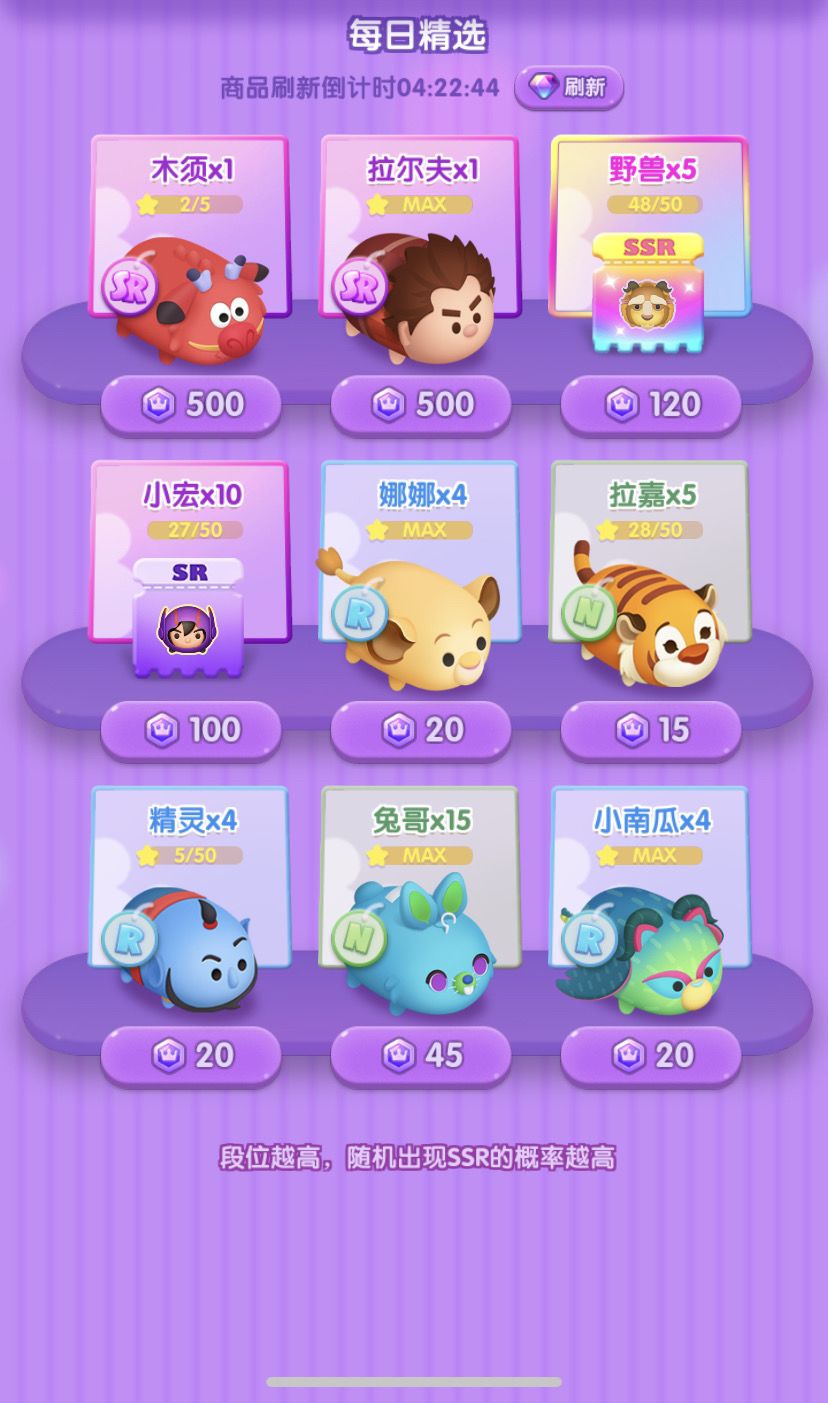Open the 木须 character card
The image size is (828, 1403).
pyautogui.click(x=190, y=250)
